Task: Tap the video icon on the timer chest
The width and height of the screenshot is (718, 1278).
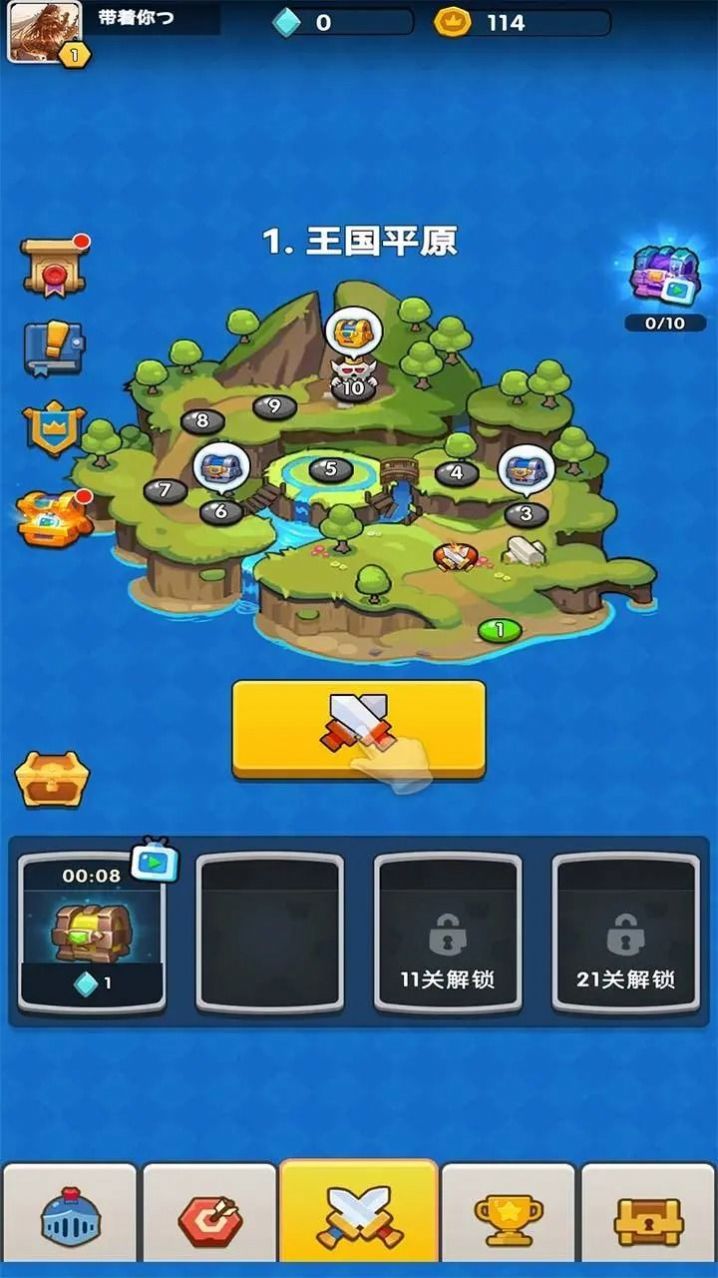Action: coord(155,859)
